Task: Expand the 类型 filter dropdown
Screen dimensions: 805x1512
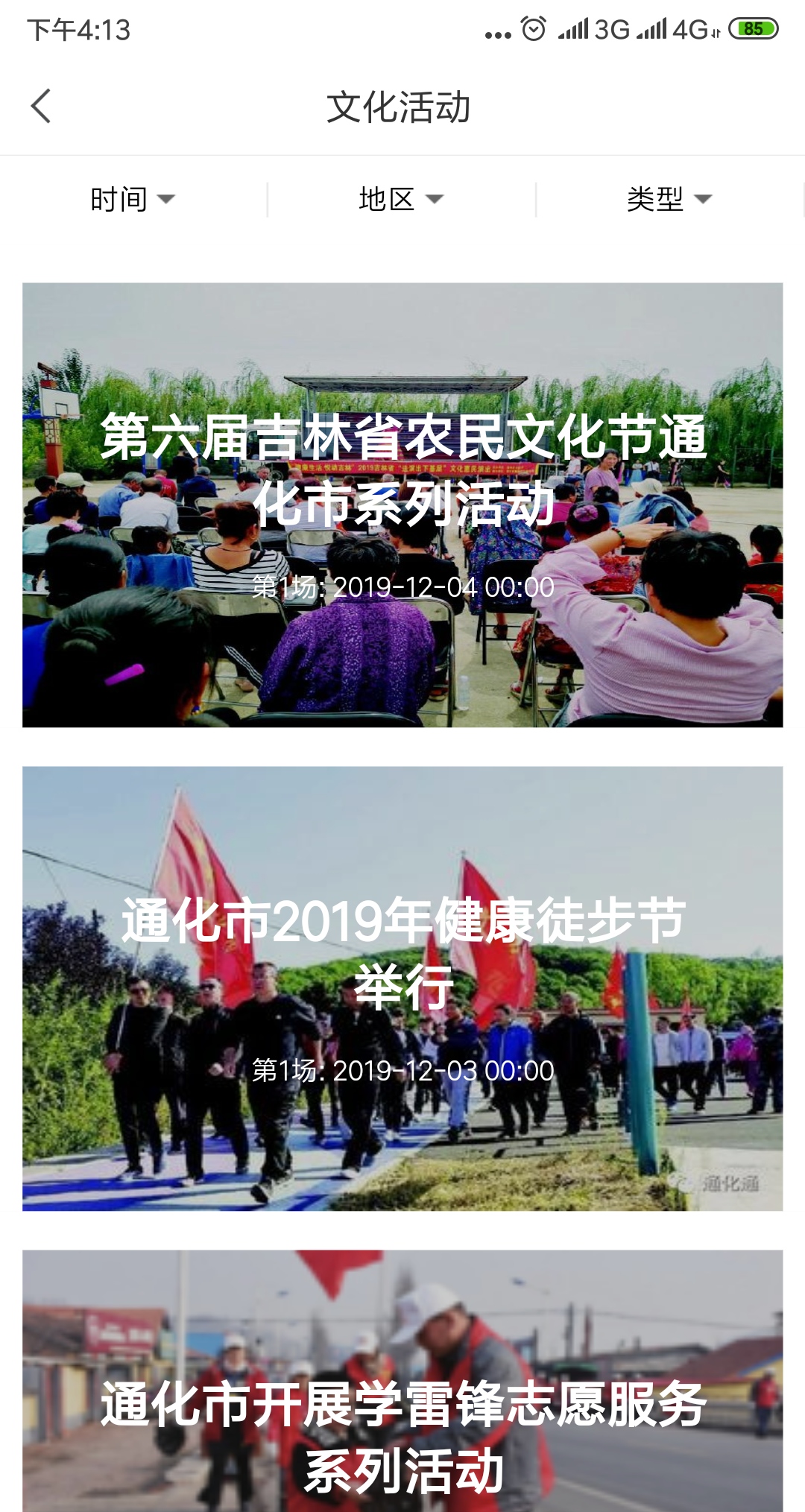Action: [x=669, y=199]
